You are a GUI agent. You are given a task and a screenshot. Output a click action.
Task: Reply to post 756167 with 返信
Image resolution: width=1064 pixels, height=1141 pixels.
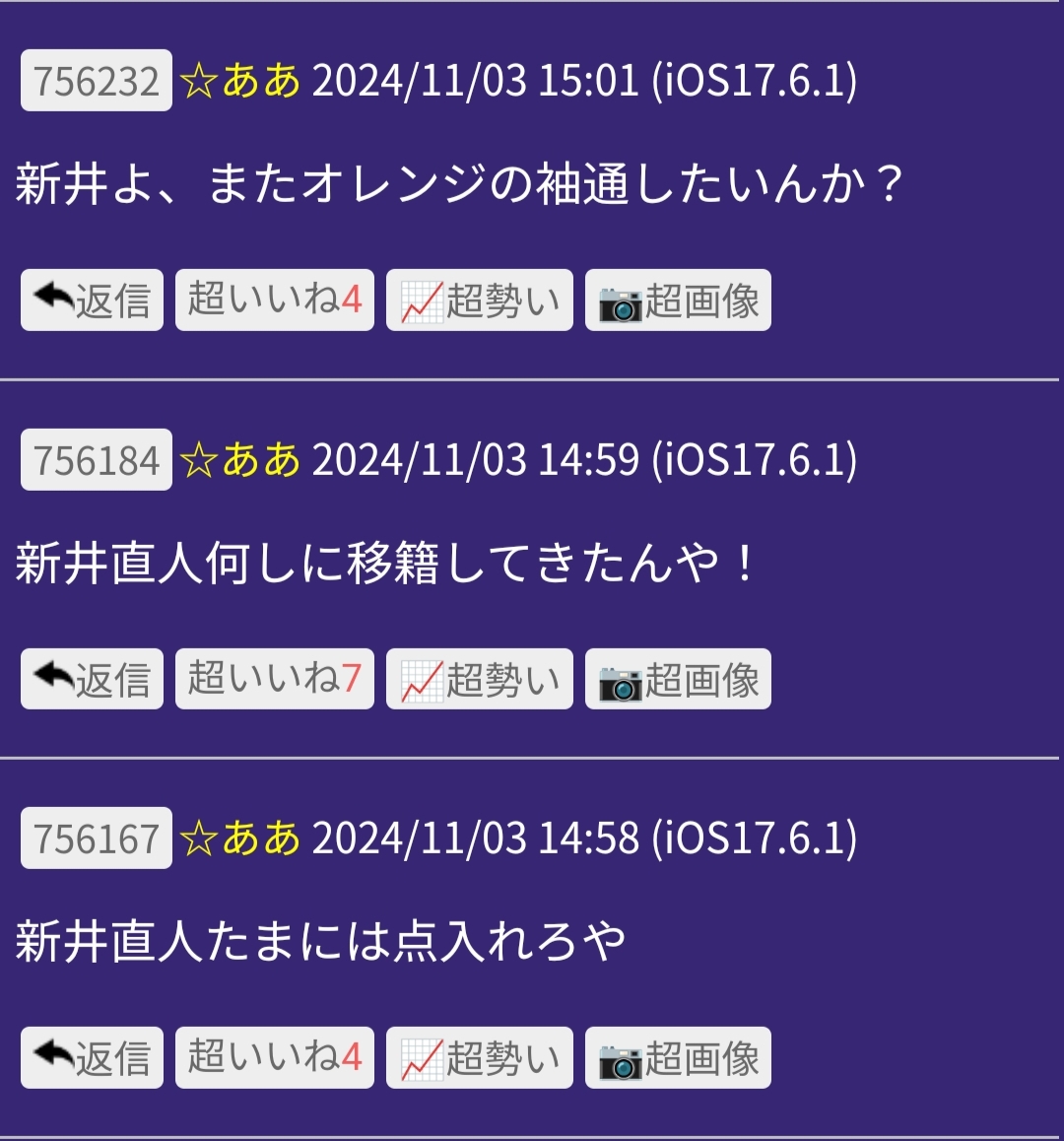(92, 1057)
